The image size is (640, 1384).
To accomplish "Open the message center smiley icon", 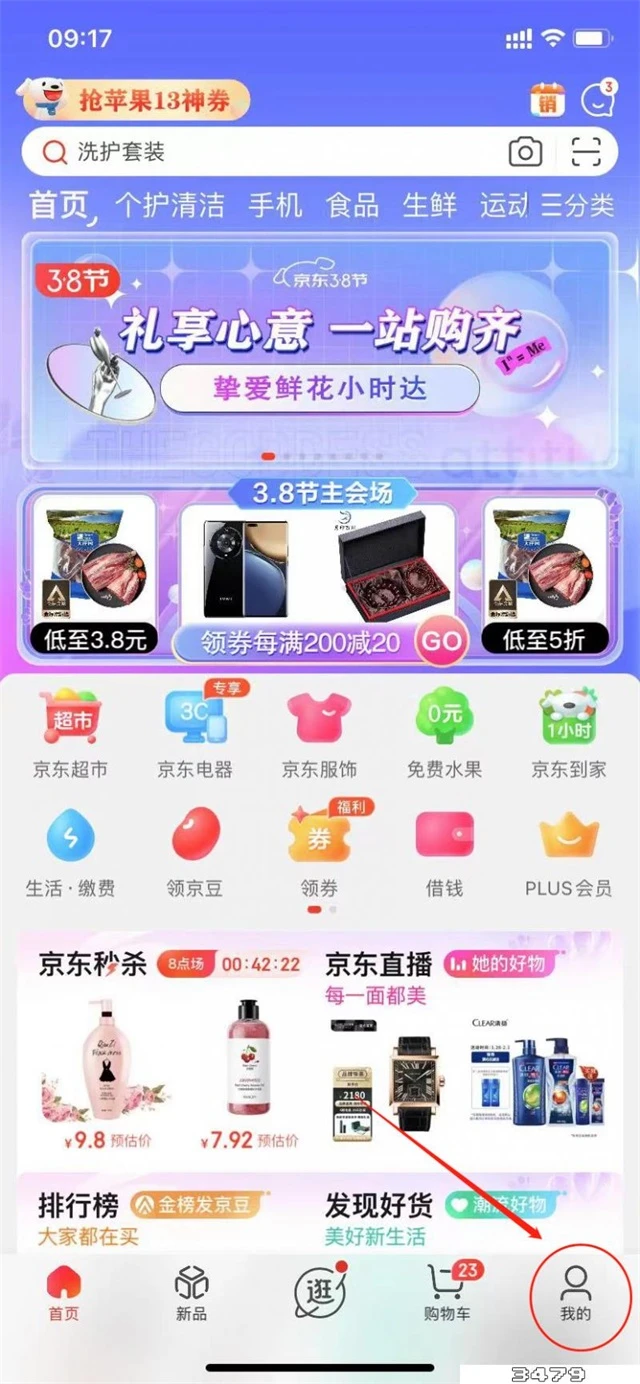I will pyautogui.click(x=597, y=100).
